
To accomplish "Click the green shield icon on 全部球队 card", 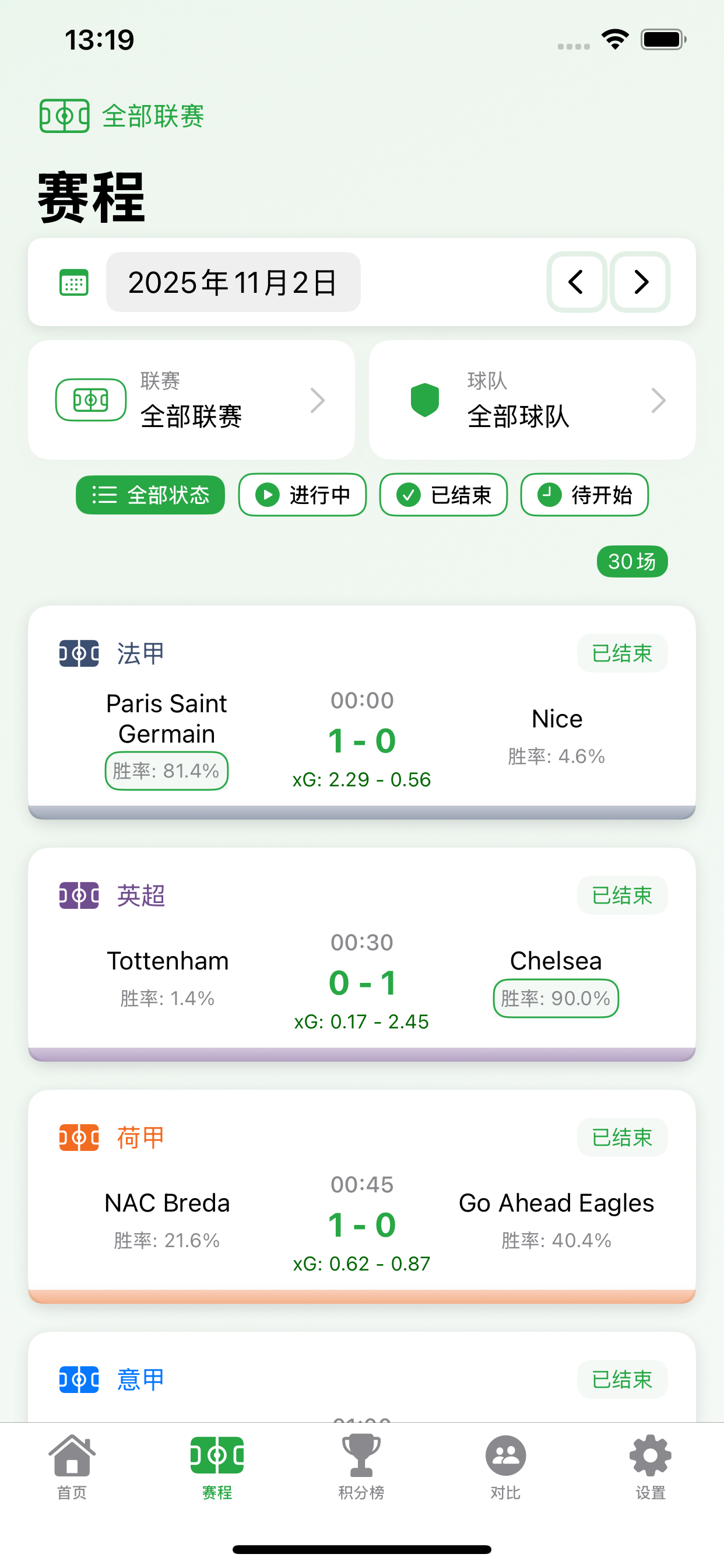I will [x=427, y=400].
